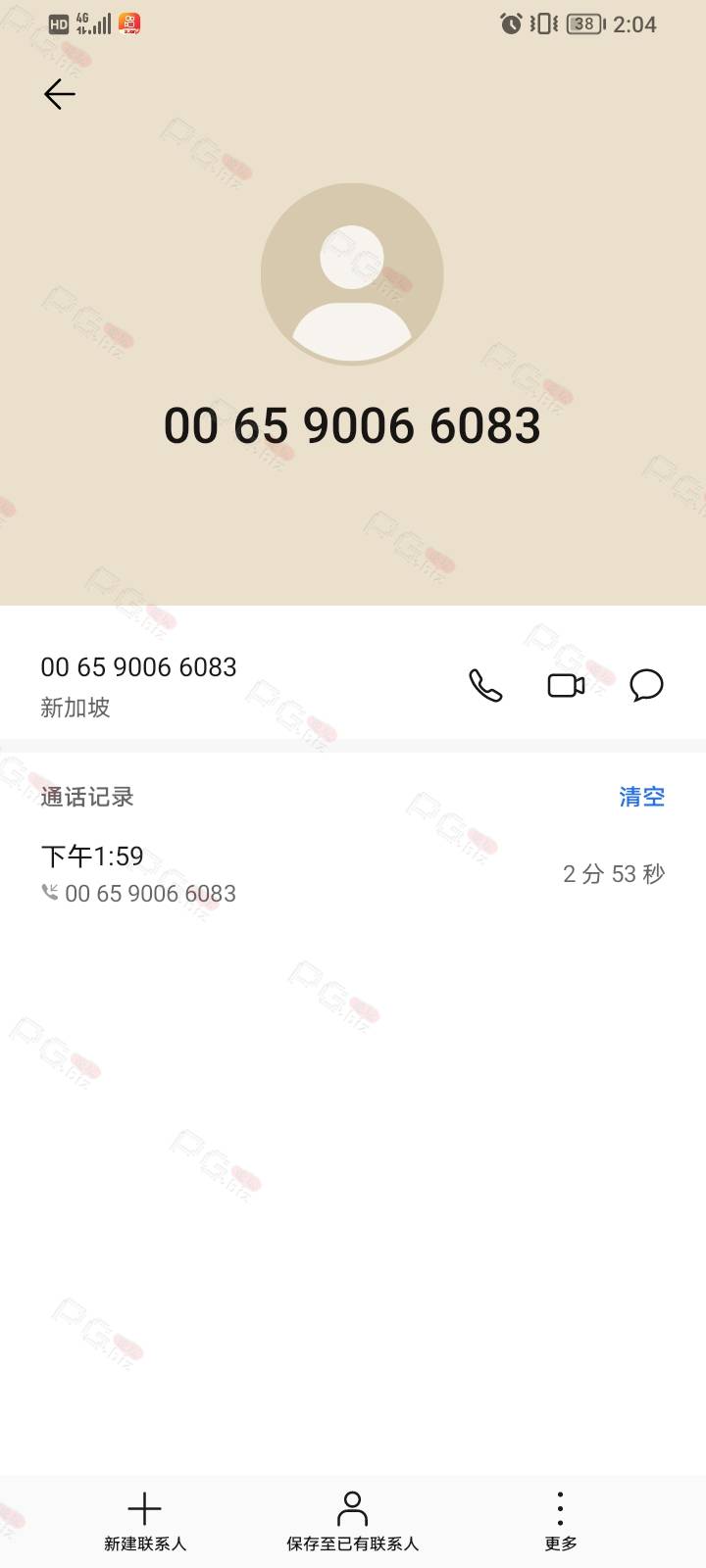Viewport: 706px width, 1568px height.
Task: Call 00 65 9006 6083 with phone icon
Action: [485, 685]
